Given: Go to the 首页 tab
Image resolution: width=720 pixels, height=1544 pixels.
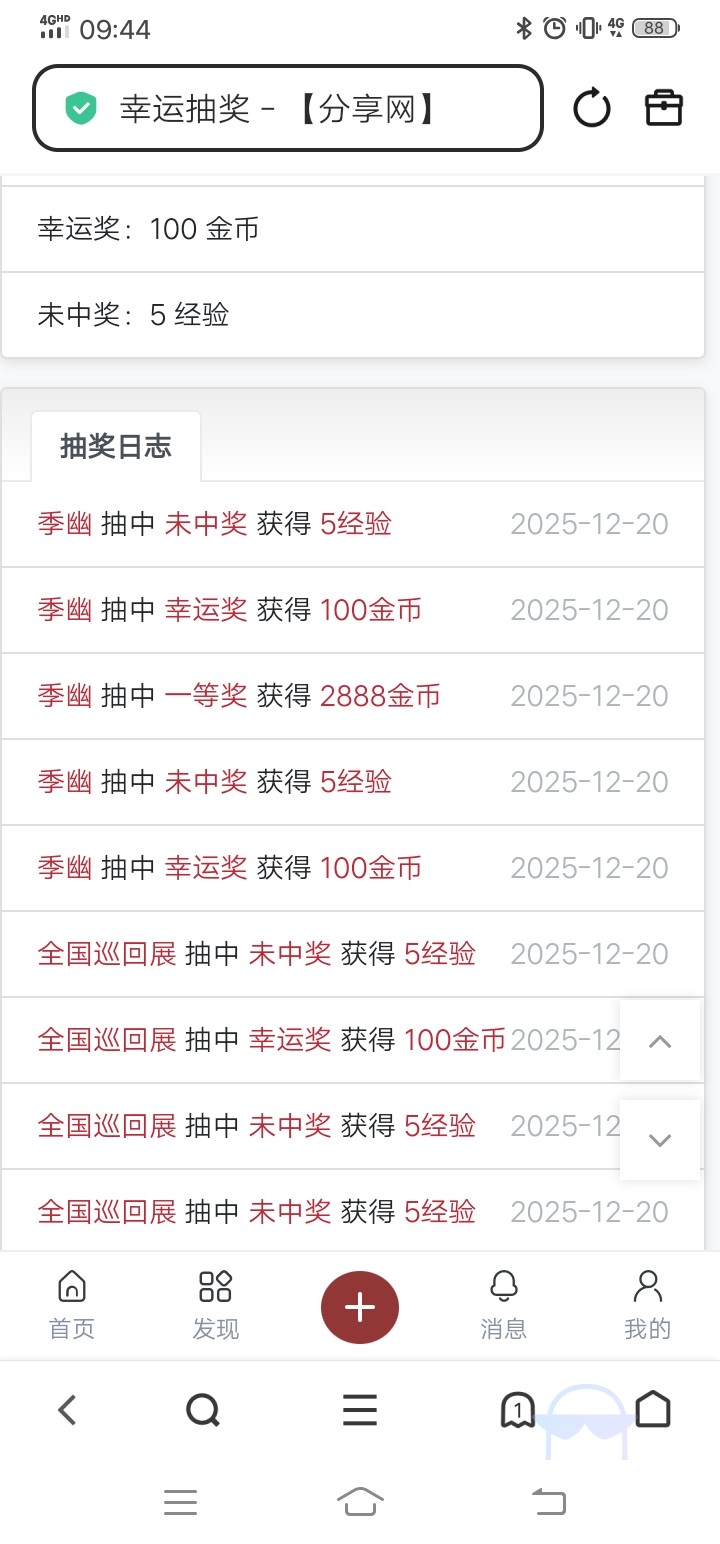Looking at the screenshot, I should pyautogui.click(x=72, y=1304).
